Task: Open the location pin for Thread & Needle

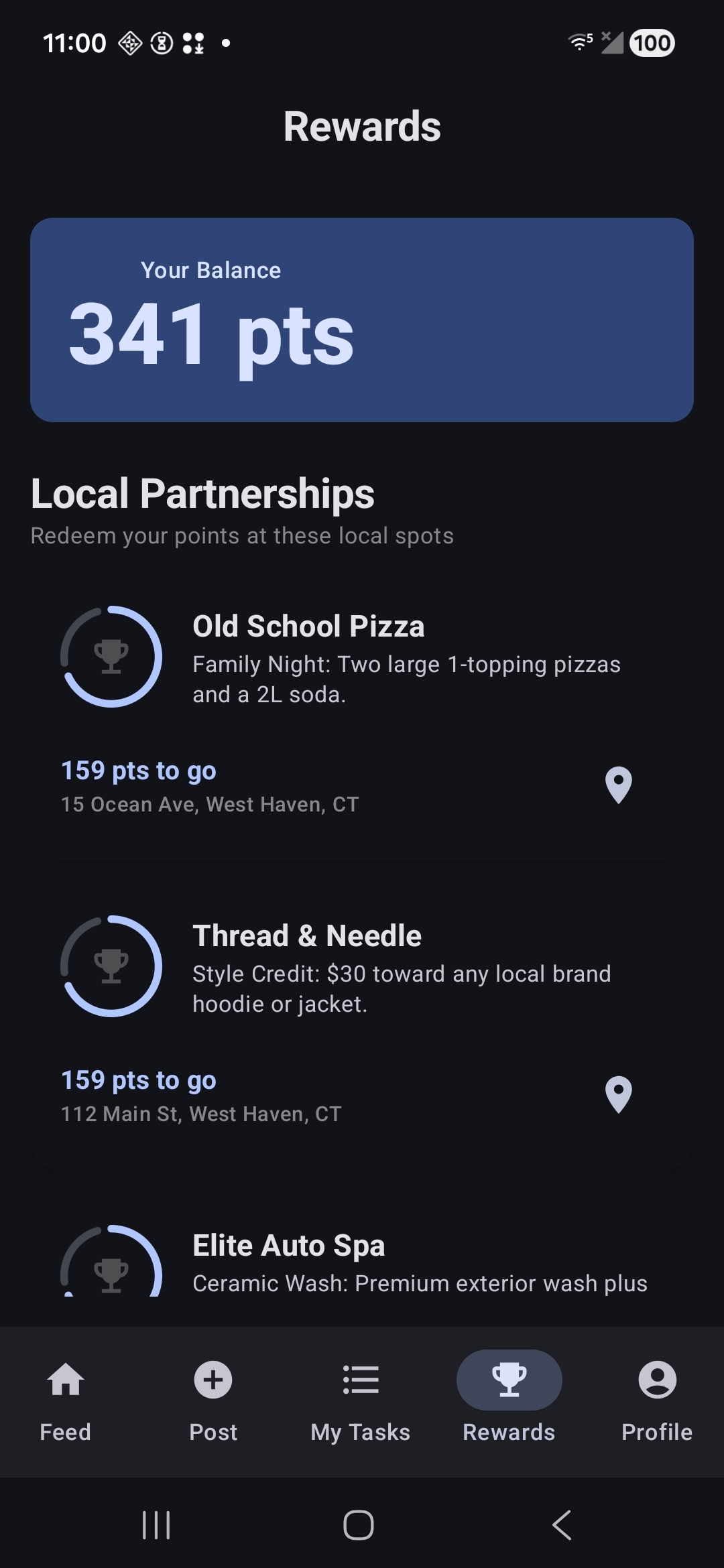Action: pos(618,1095)
